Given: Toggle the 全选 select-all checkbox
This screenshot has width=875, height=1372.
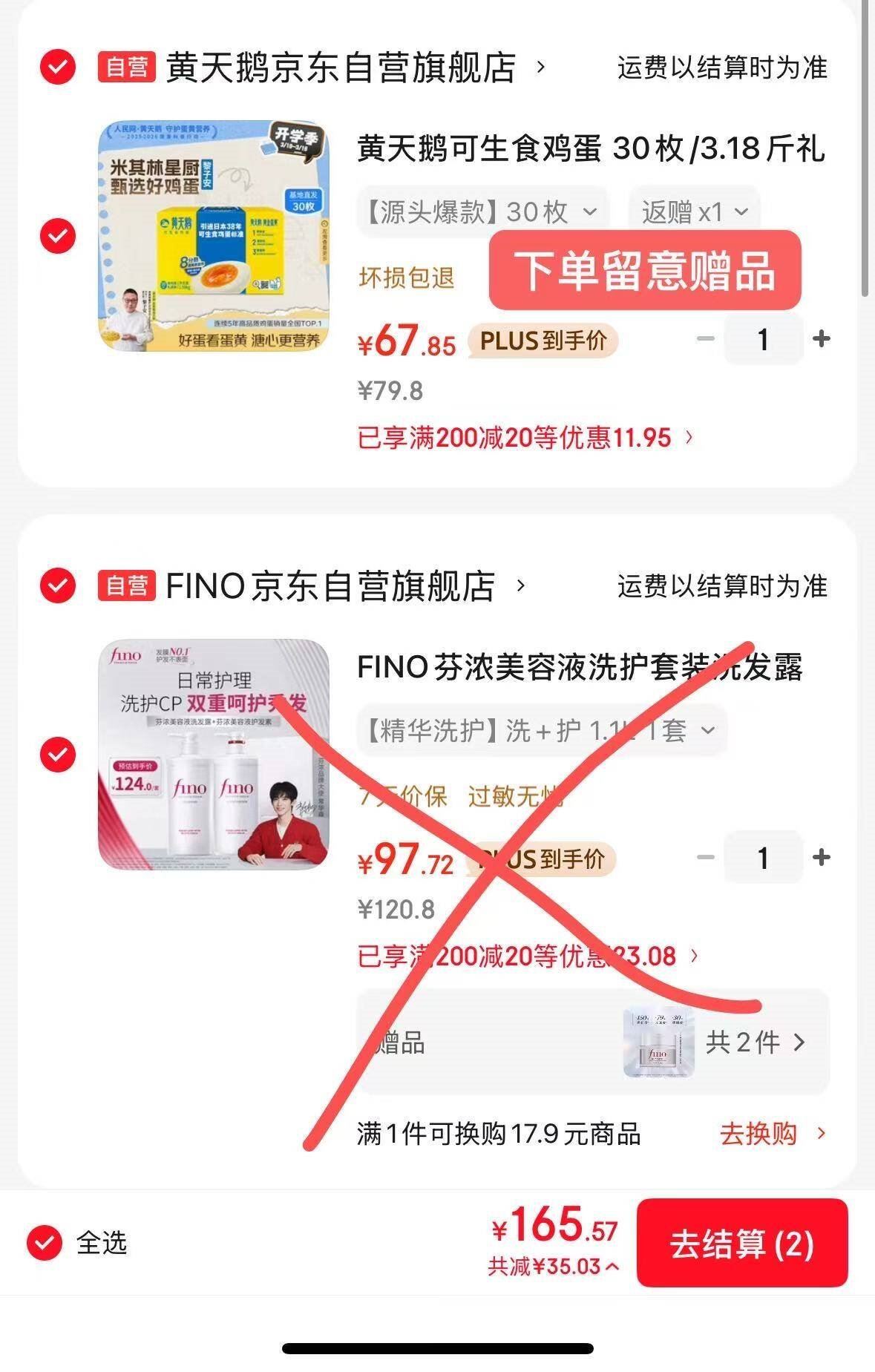Looking at the screenshot, I should pos(45,1242).
